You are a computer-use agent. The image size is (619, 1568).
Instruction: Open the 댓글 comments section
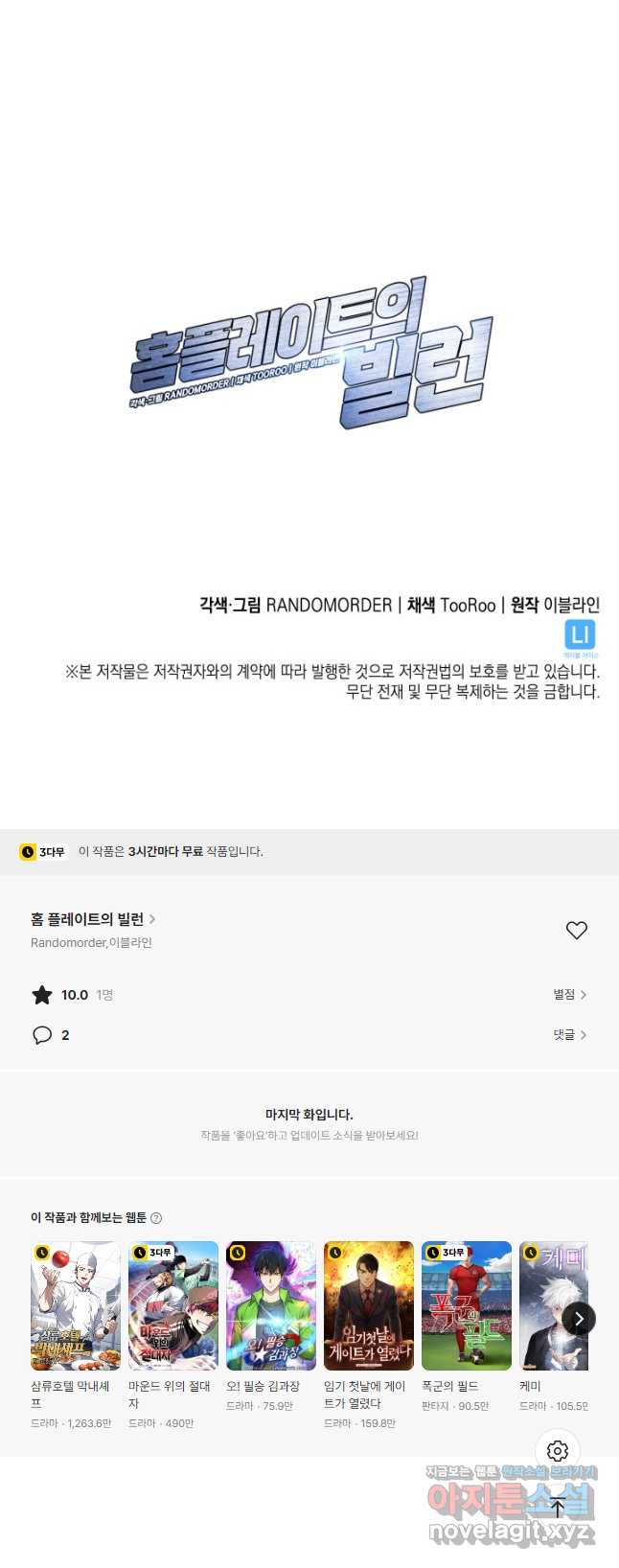569,1035
